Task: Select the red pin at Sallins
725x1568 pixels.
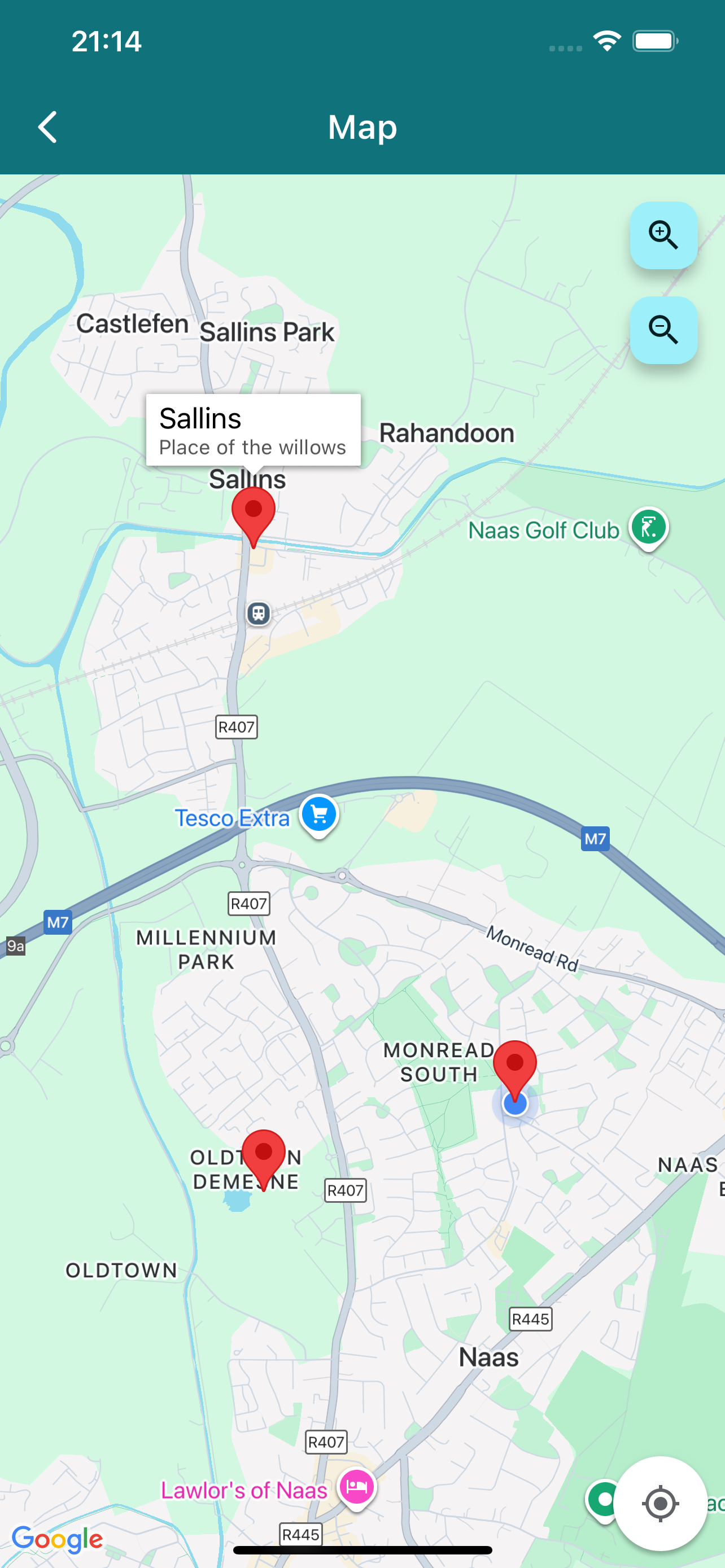Action: point(253,513)
